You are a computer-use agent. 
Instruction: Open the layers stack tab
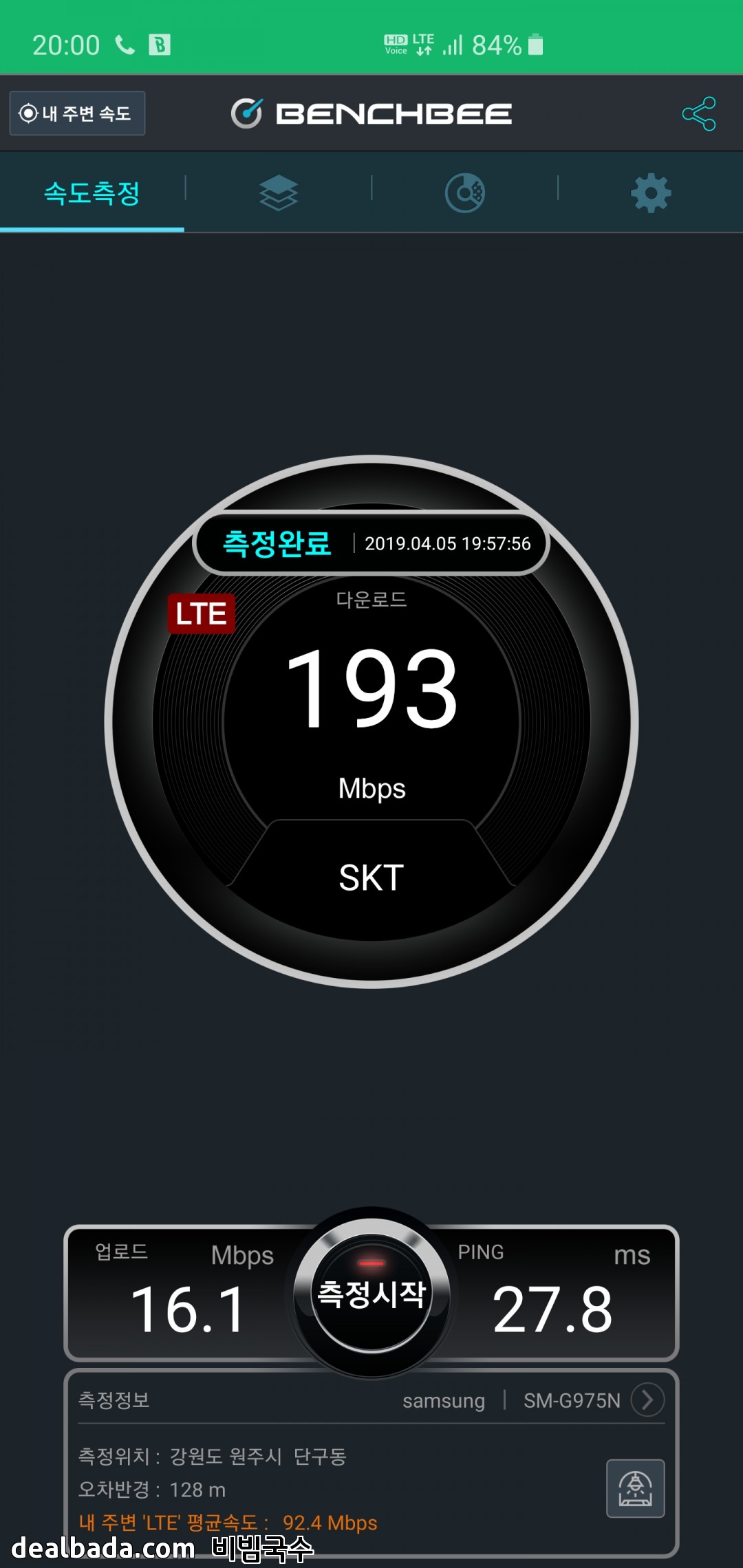point(278,193)
